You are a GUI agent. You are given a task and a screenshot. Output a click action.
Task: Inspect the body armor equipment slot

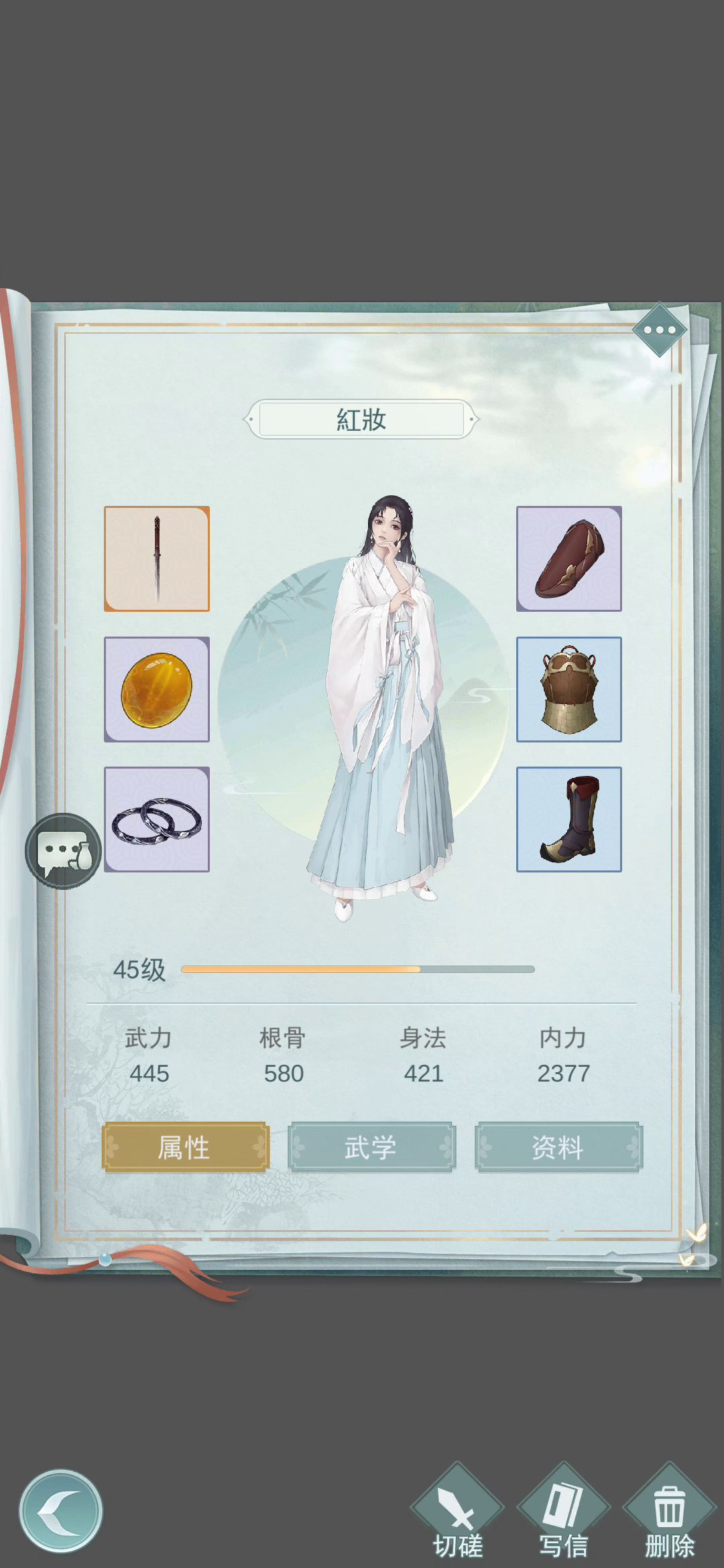(x=568, y=690)
